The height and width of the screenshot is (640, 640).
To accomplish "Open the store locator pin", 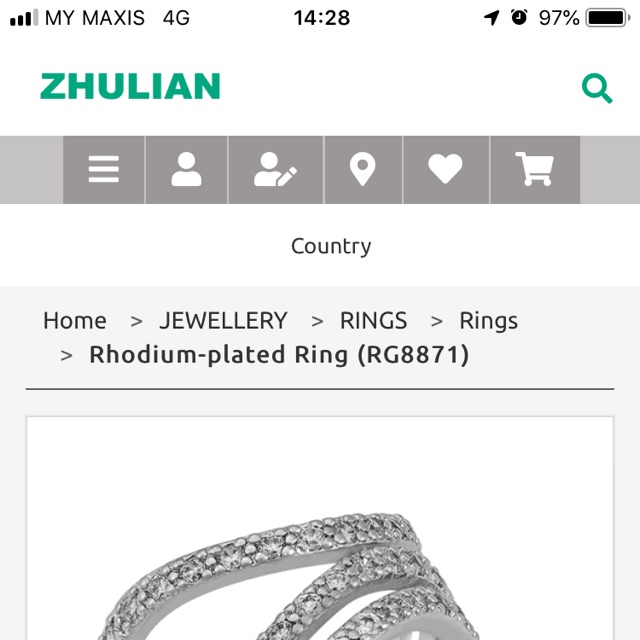I will click(362, 170).
